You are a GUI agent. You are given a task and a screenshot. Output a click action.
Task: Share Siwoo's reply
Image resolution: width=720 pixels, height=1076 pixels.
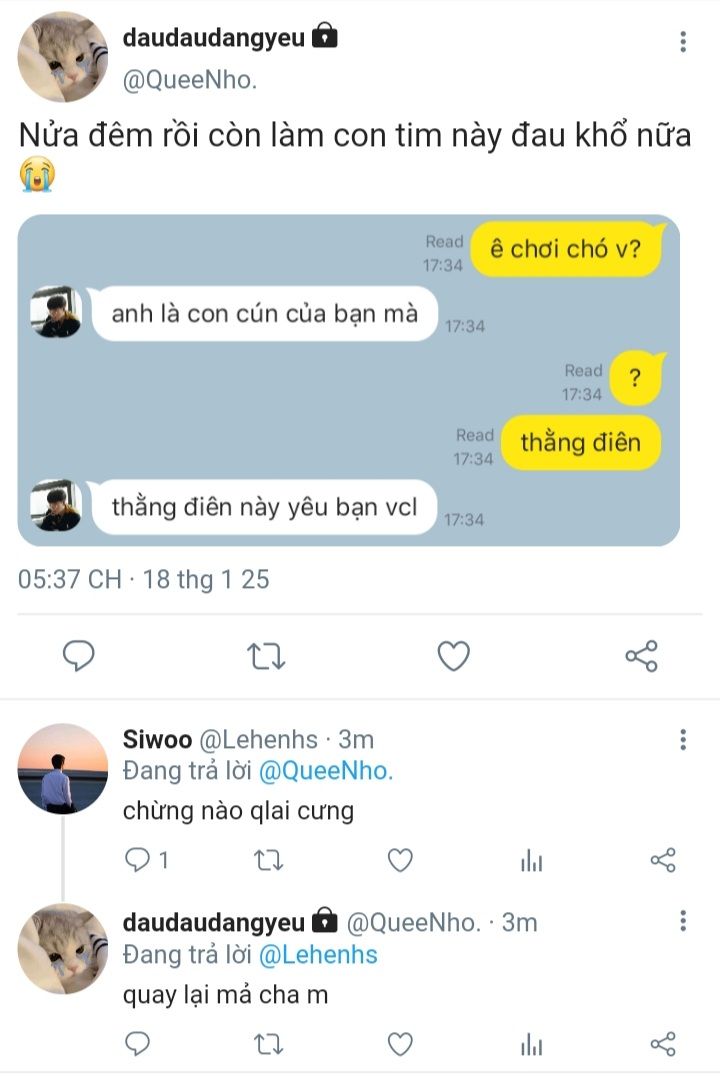[x=663, y=860]
